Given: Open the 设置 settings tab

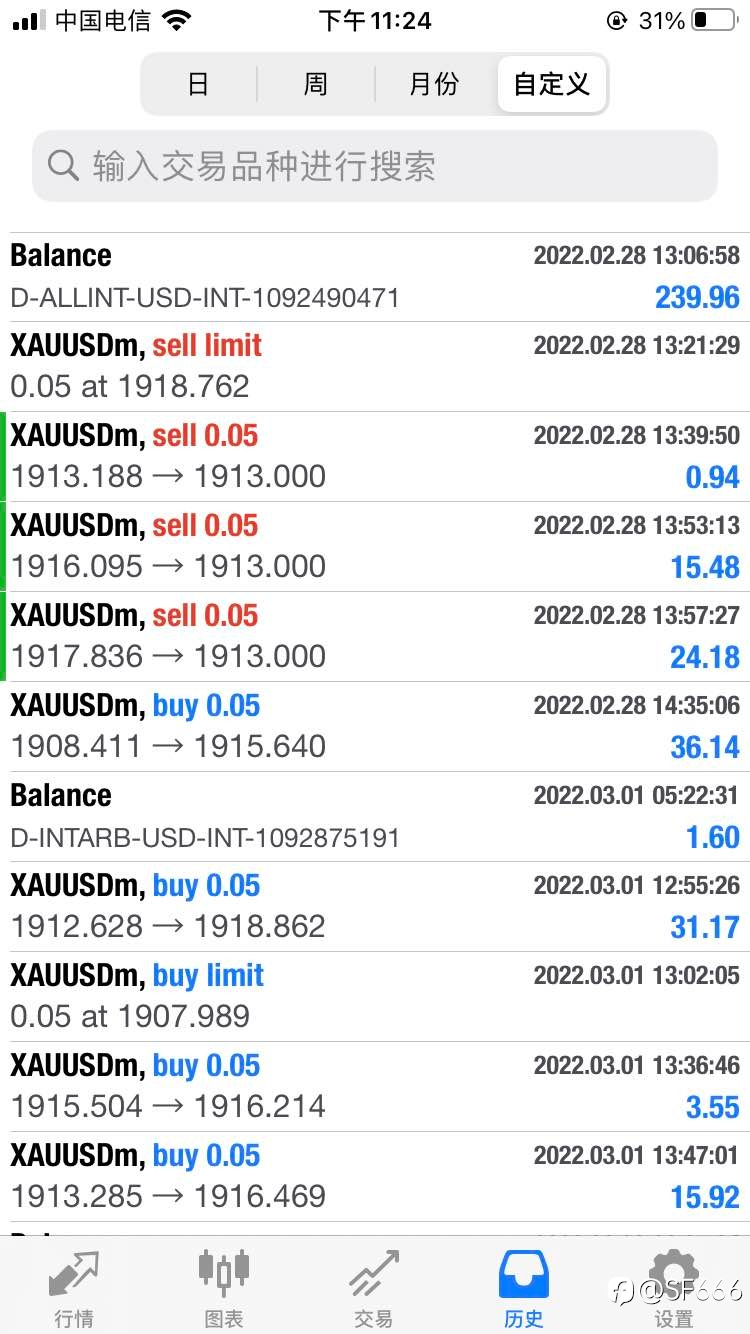Looking at the screenshot, I should [674, 1287].
